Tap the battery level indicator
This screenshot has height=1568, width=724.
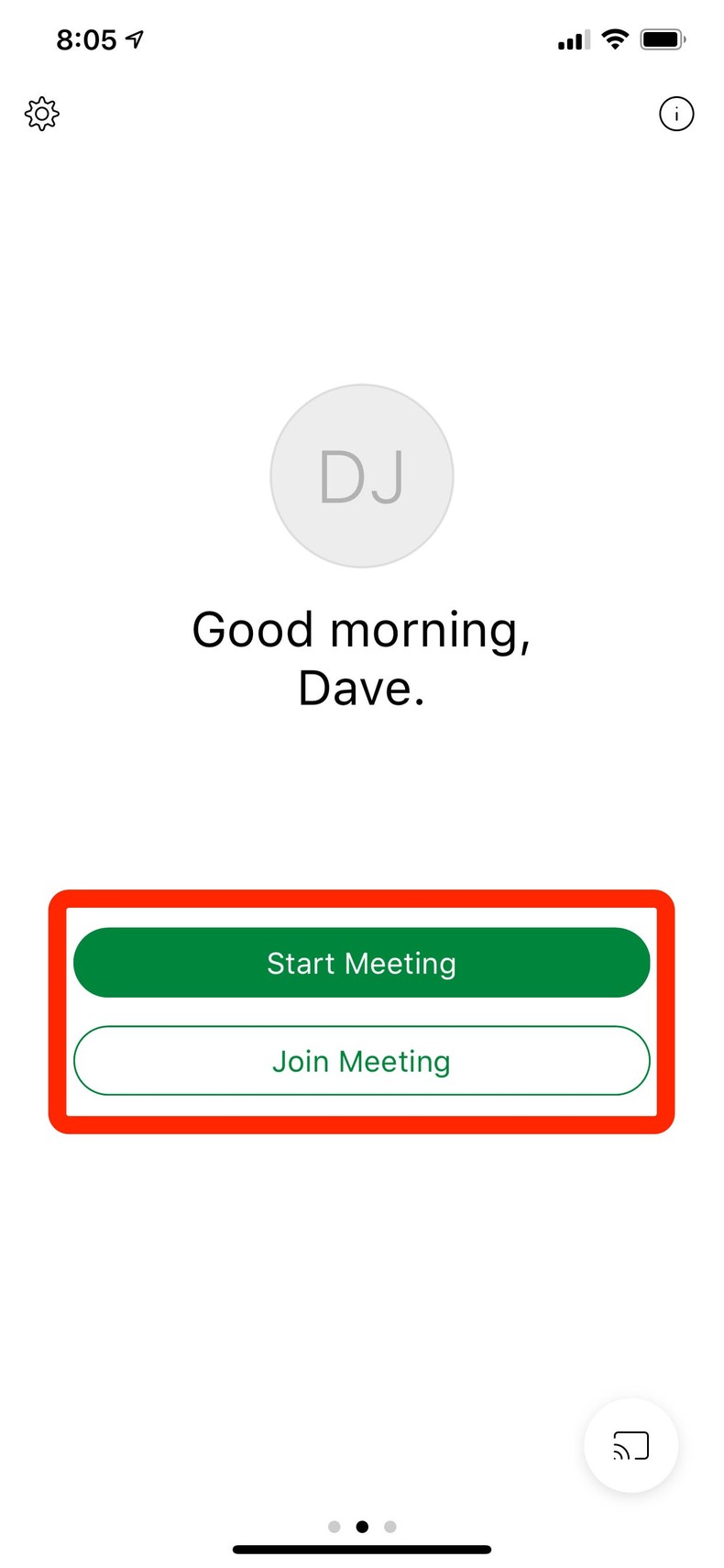(661, 39)
